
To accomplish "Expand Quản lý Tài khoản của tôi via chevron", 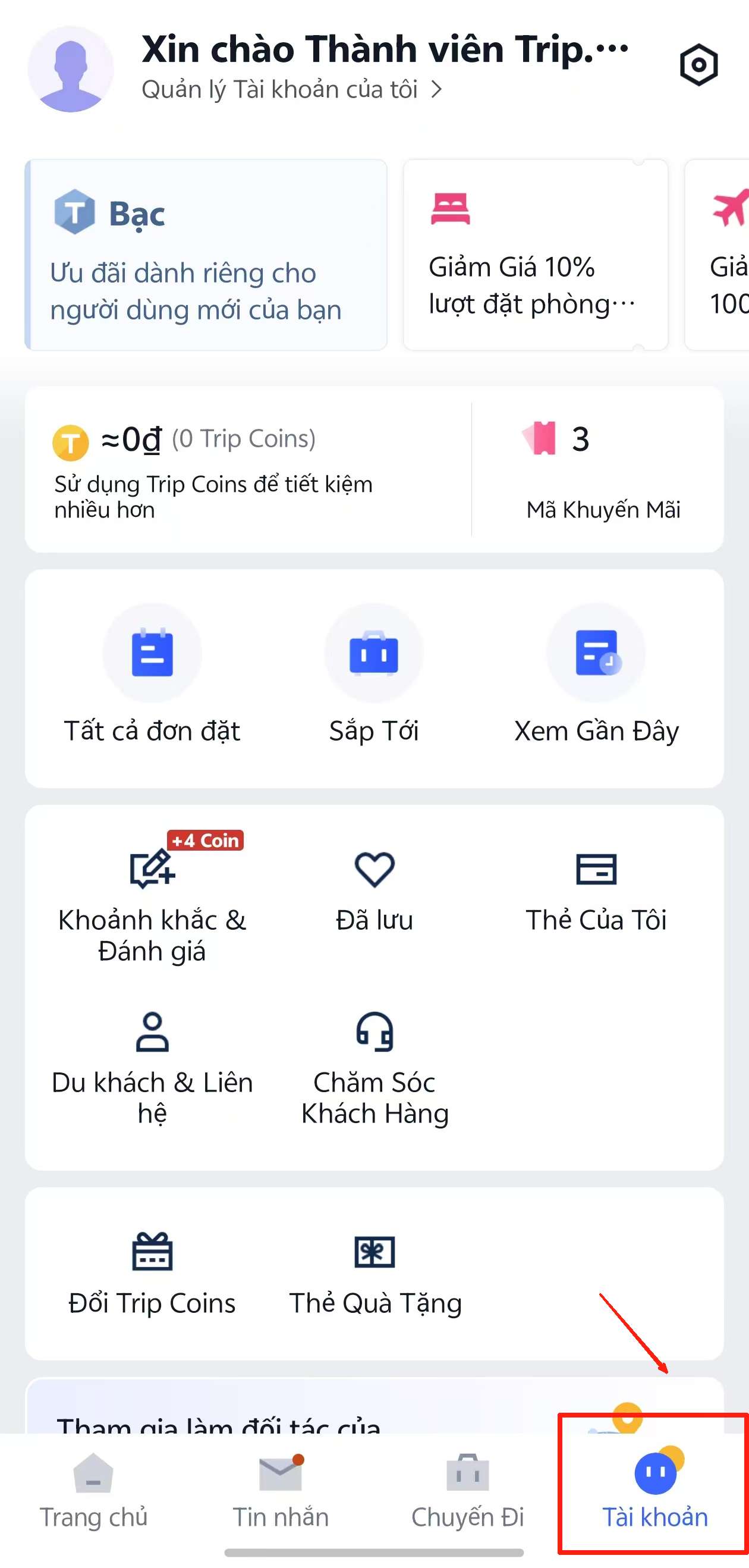I will tap(436, 89).
